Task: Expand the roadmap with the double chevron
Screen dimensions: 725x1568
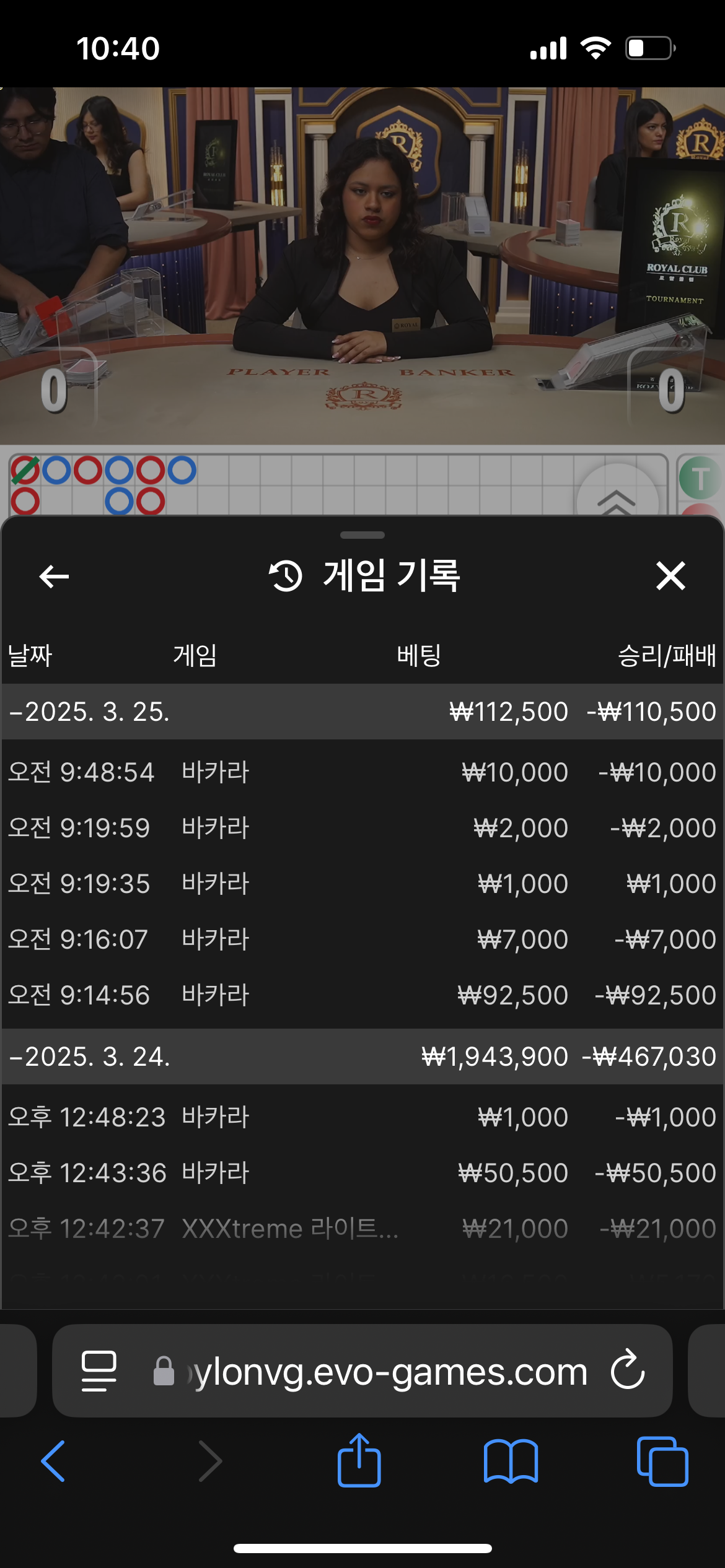Action: pyautogui.click(x=616, y=500)
